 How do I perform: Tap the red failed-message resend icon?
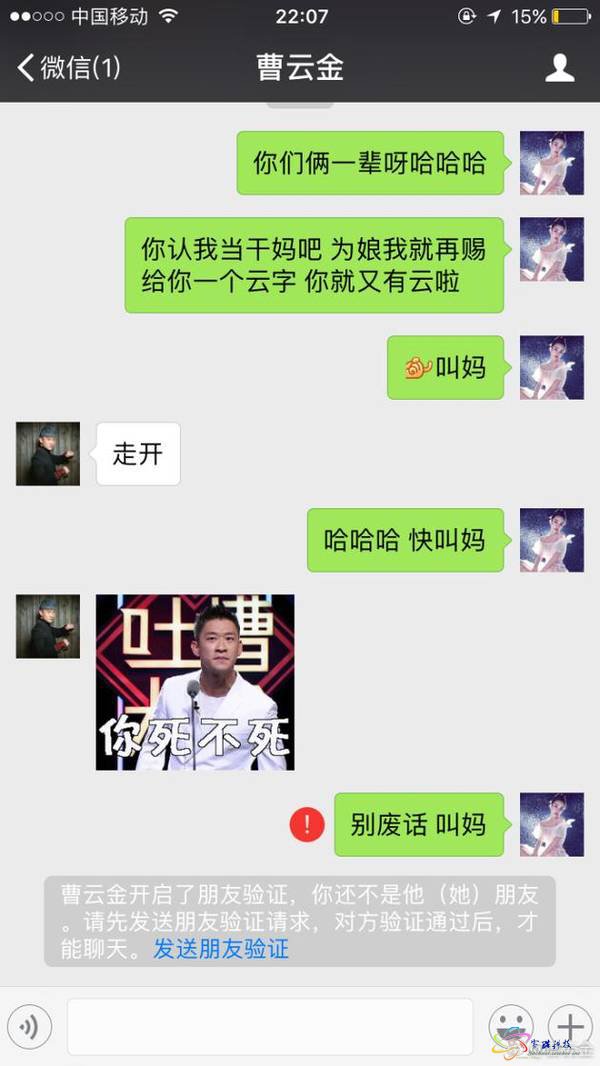(307, 824)
